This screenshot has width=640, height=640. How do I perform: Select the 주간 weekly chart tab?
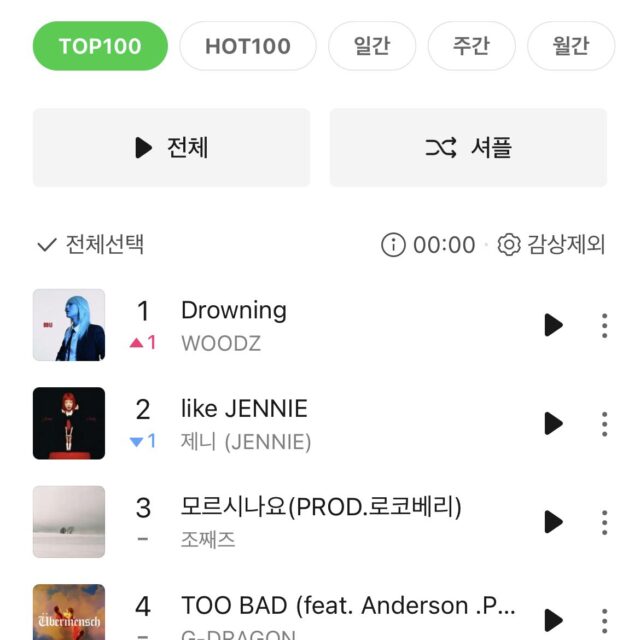(471, 46)
